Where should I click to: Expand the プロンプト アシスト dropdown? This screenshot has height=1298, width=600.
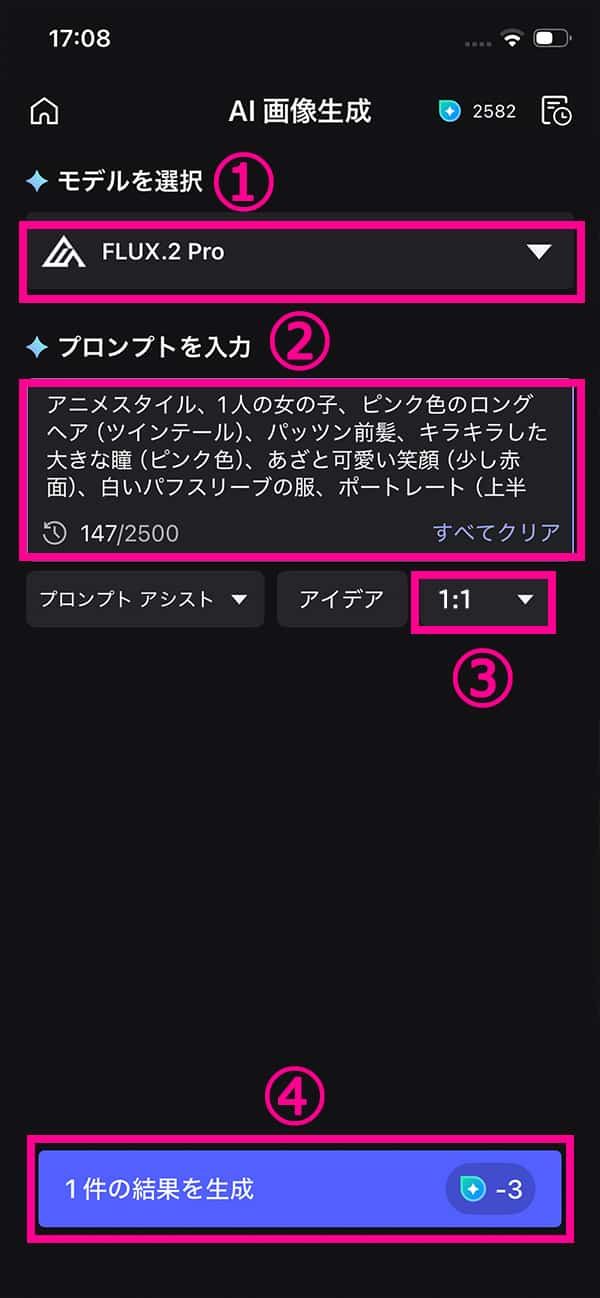tap(145, 599)
